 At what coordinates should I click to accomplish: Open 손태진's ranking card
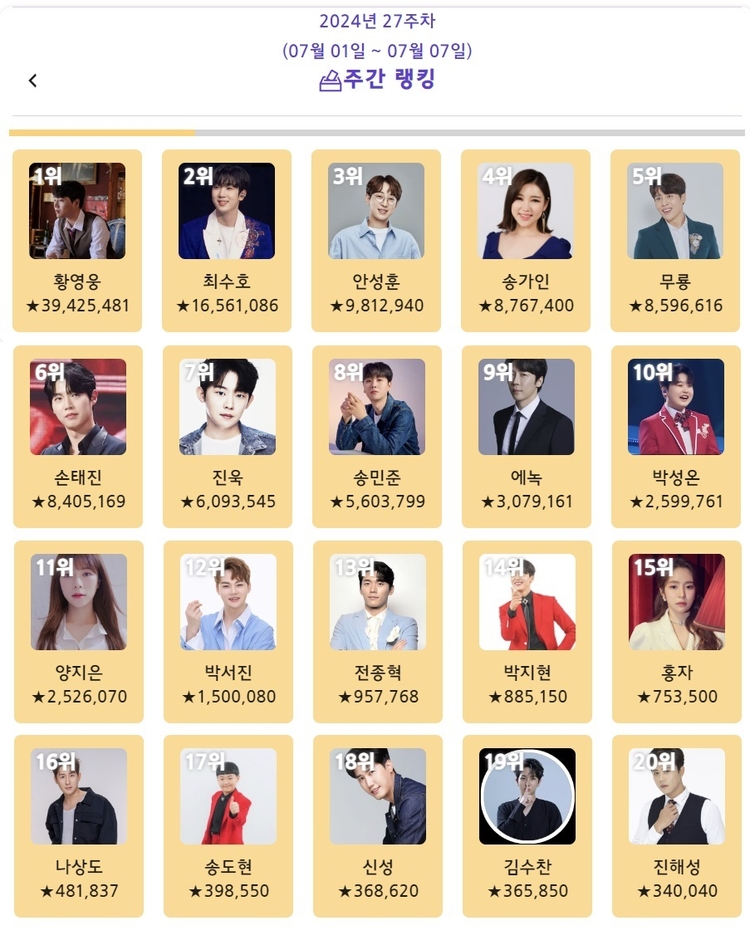(78, 436)
